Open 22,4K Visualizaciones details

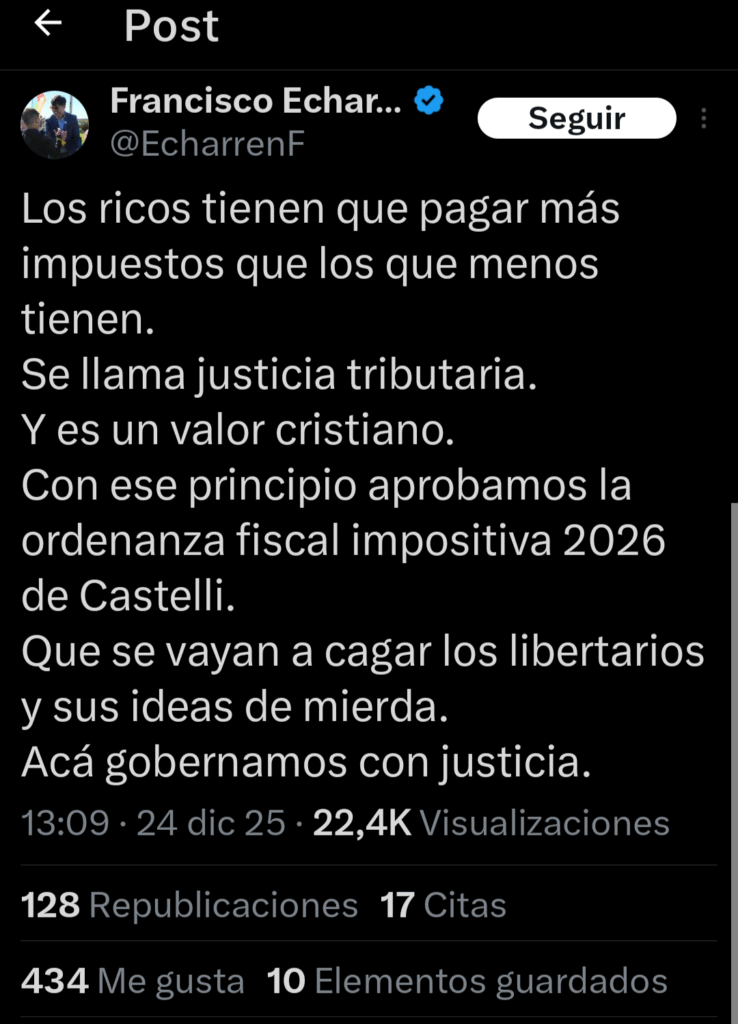[x=491, y=823]
